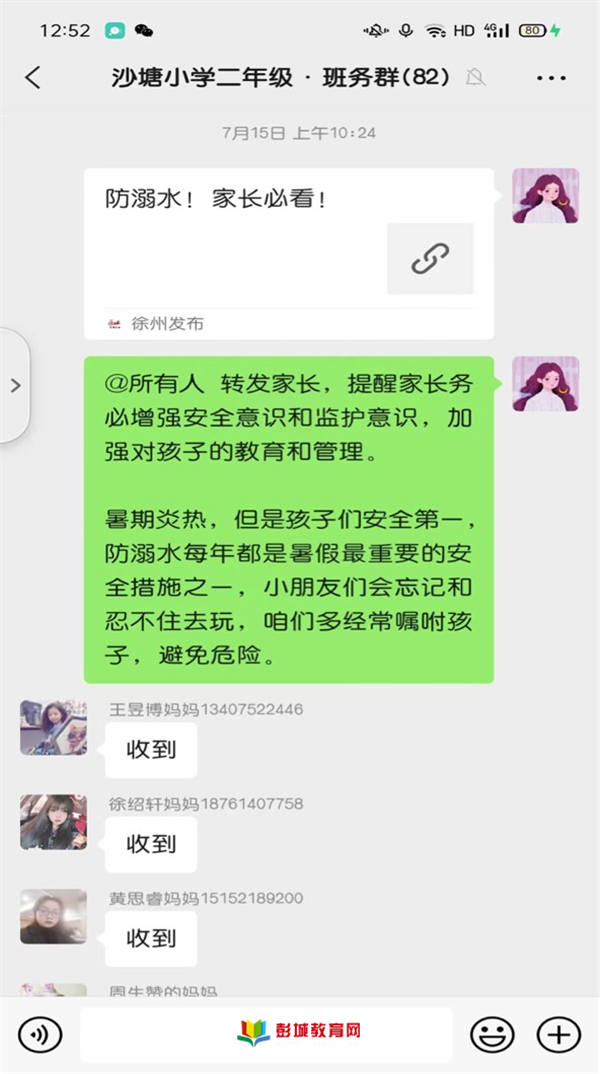View 黄思睿妈妈's profile avatar

[x=53, y=916]
